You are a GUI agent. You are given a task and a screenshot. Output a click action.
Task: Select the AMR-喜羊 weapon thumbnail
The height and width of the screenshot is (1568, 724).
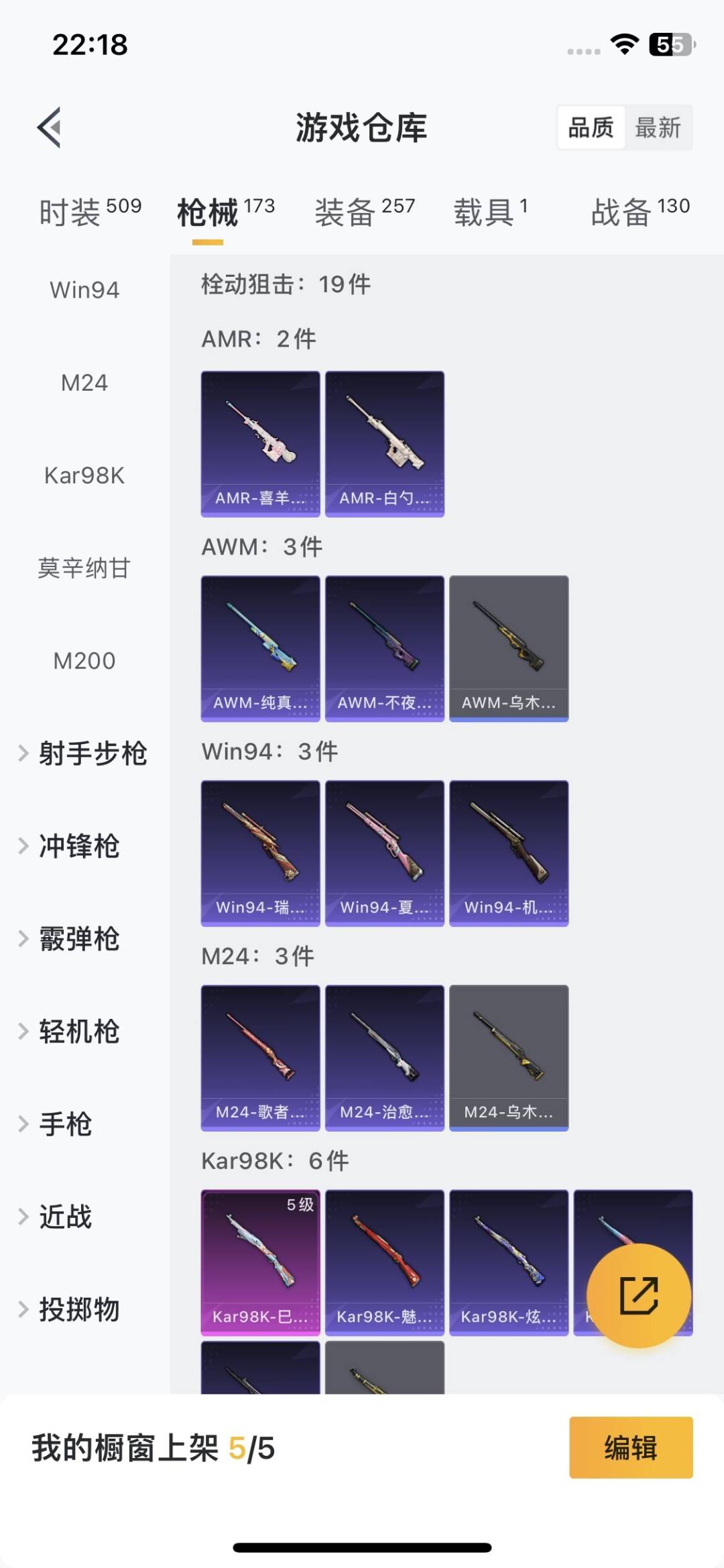[259, 442]
